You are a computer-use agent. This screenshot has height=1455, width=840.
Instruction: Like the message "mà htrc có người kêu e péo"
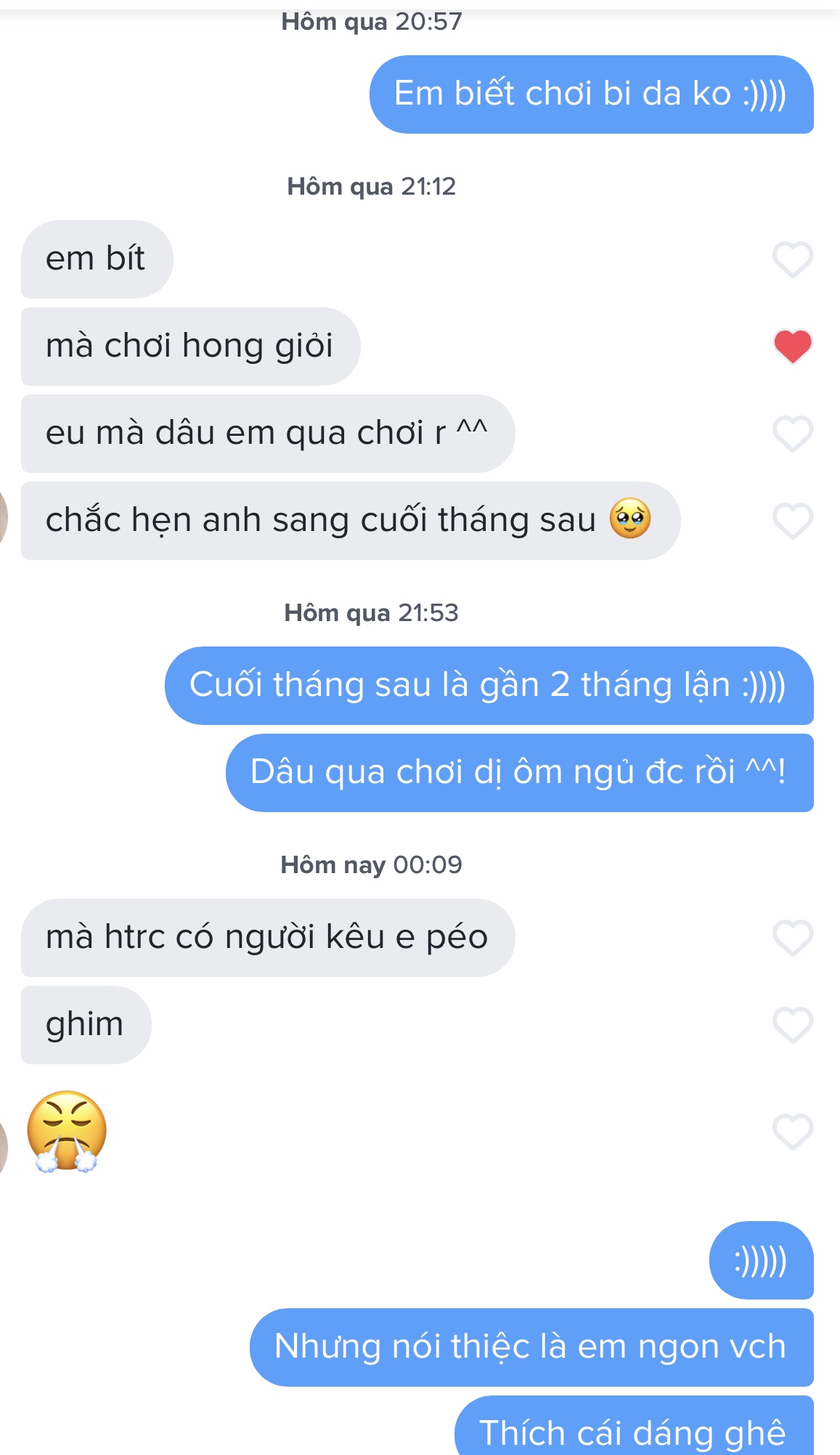tap(792, 937)
